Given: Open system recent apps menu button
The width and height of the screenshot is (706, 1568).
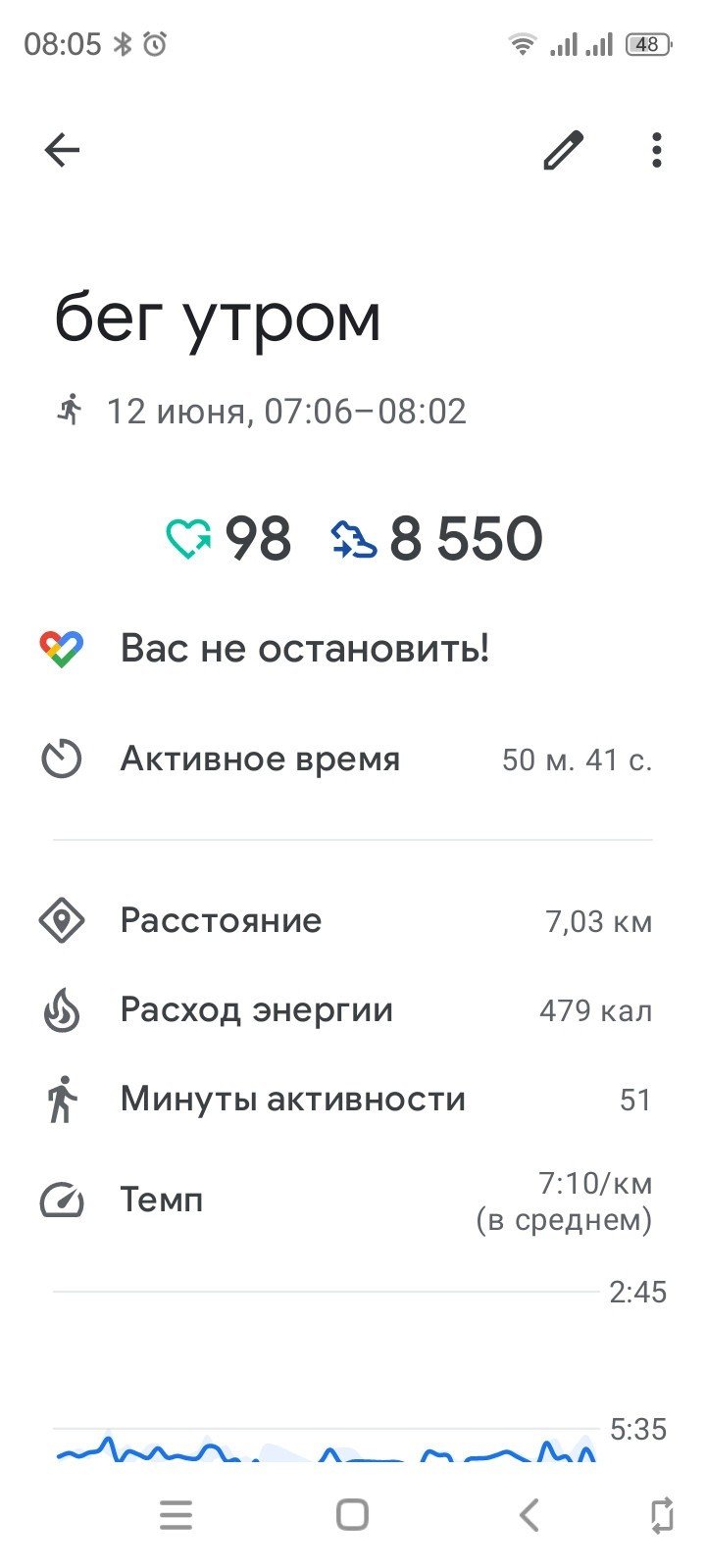Looking at the screenshot, I should 176,1515.
